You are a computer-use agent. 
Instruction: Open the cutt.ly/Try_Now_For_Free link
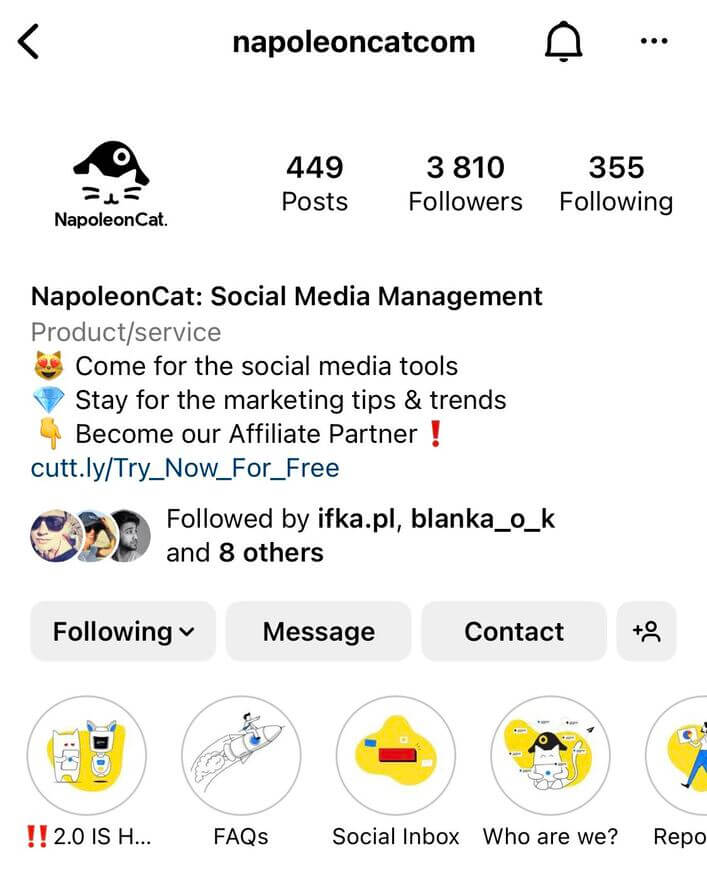(185, 468)
